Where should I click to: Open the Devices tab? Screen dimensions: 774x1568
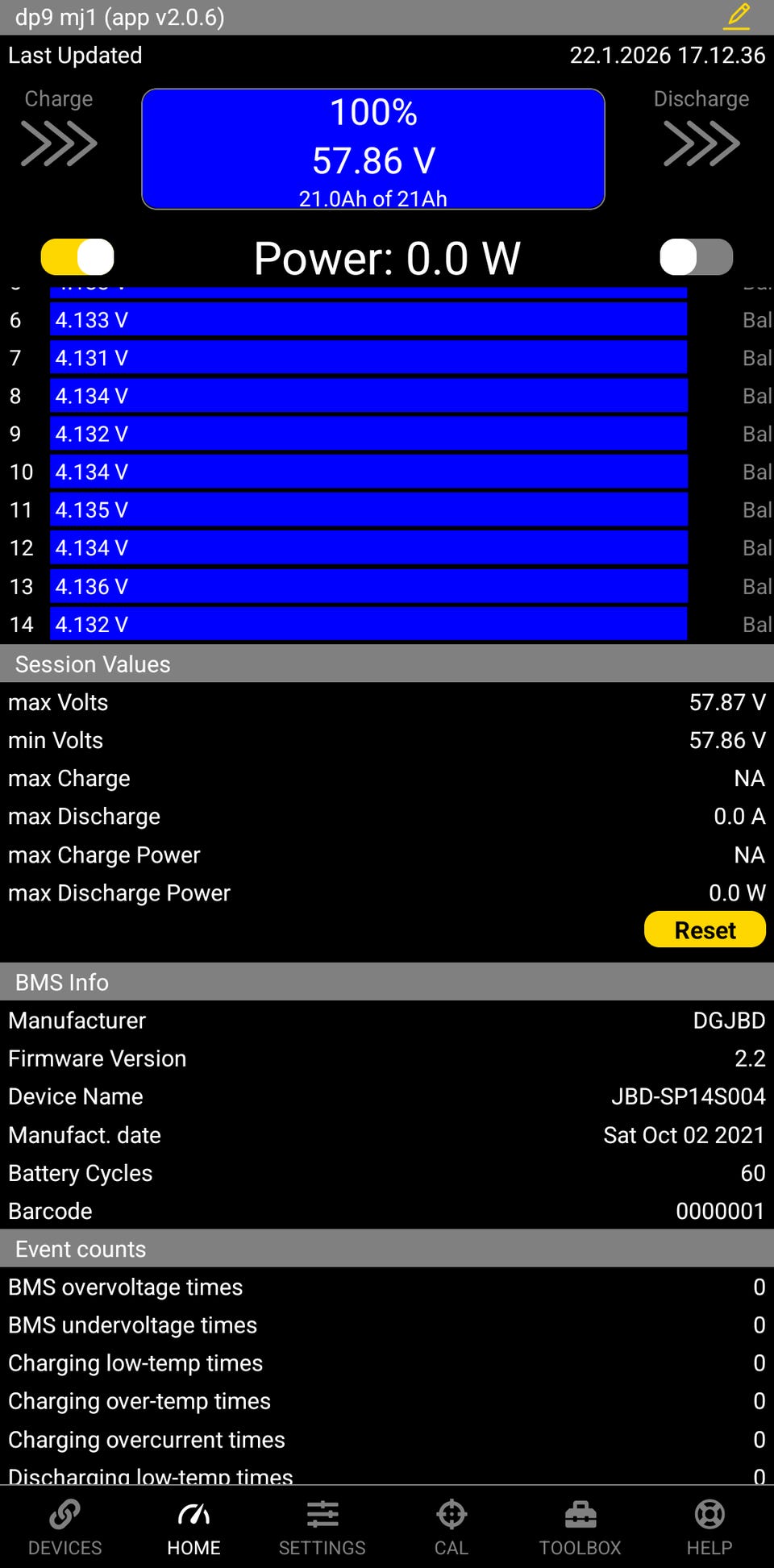(64, 1528)
